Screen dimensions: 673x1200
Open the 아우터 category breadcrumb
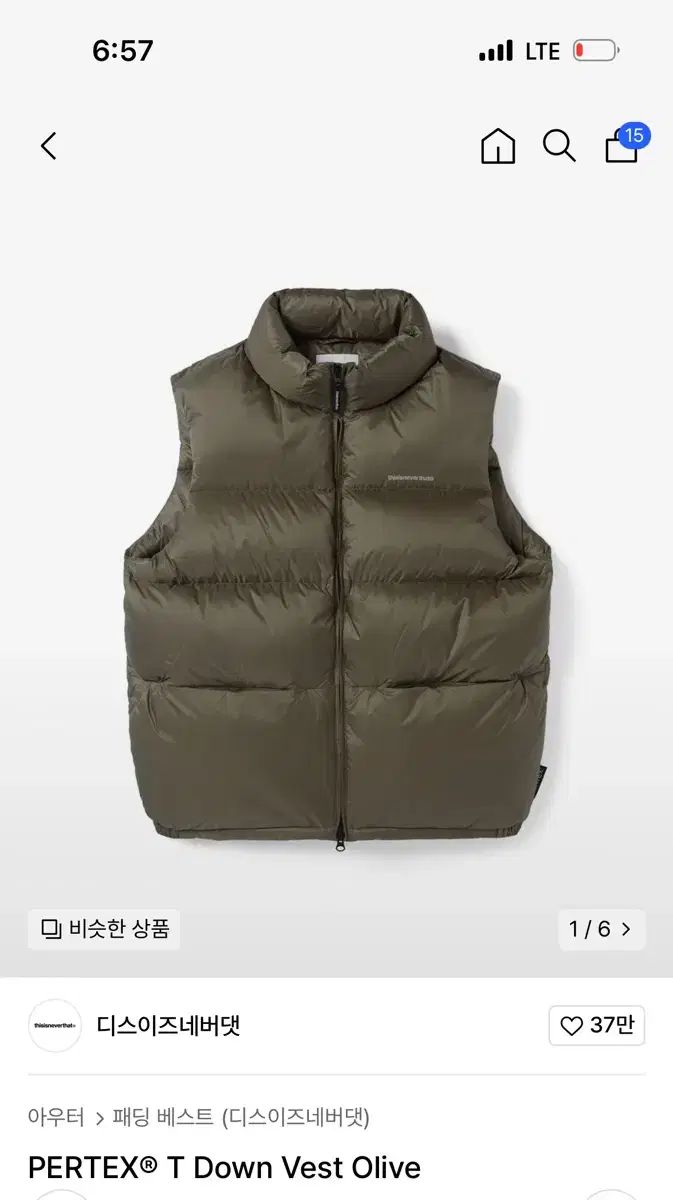(56, 1117)
